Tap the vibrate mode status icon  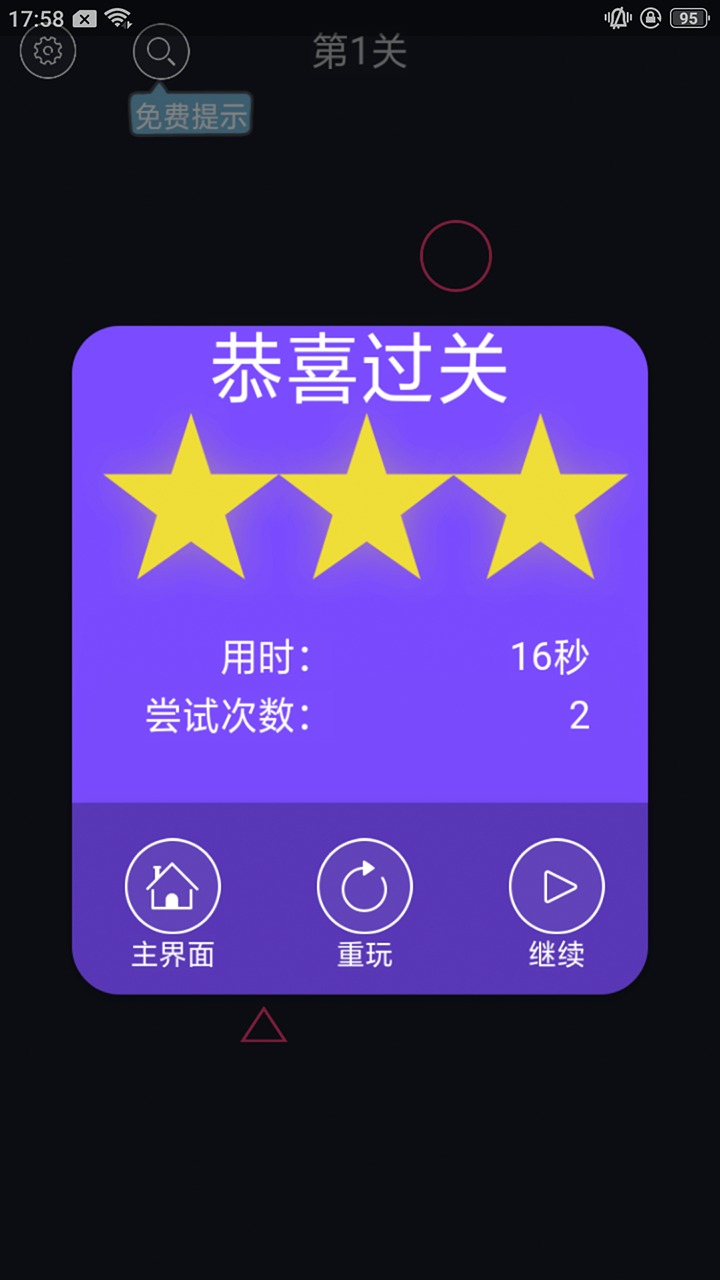tap(618, 17)
